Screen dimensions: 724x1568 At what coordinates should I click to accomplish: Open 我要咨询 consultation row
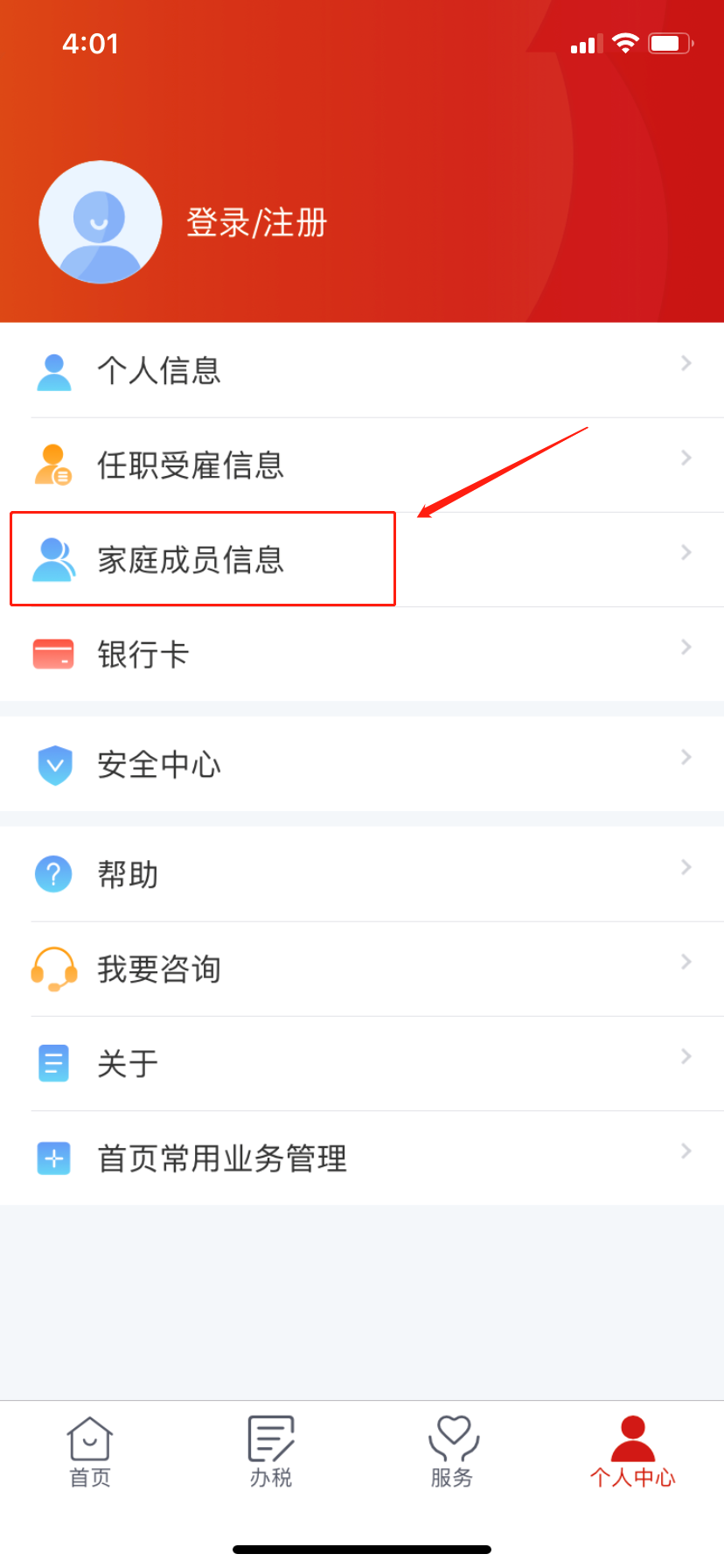[x=362, y=969]
